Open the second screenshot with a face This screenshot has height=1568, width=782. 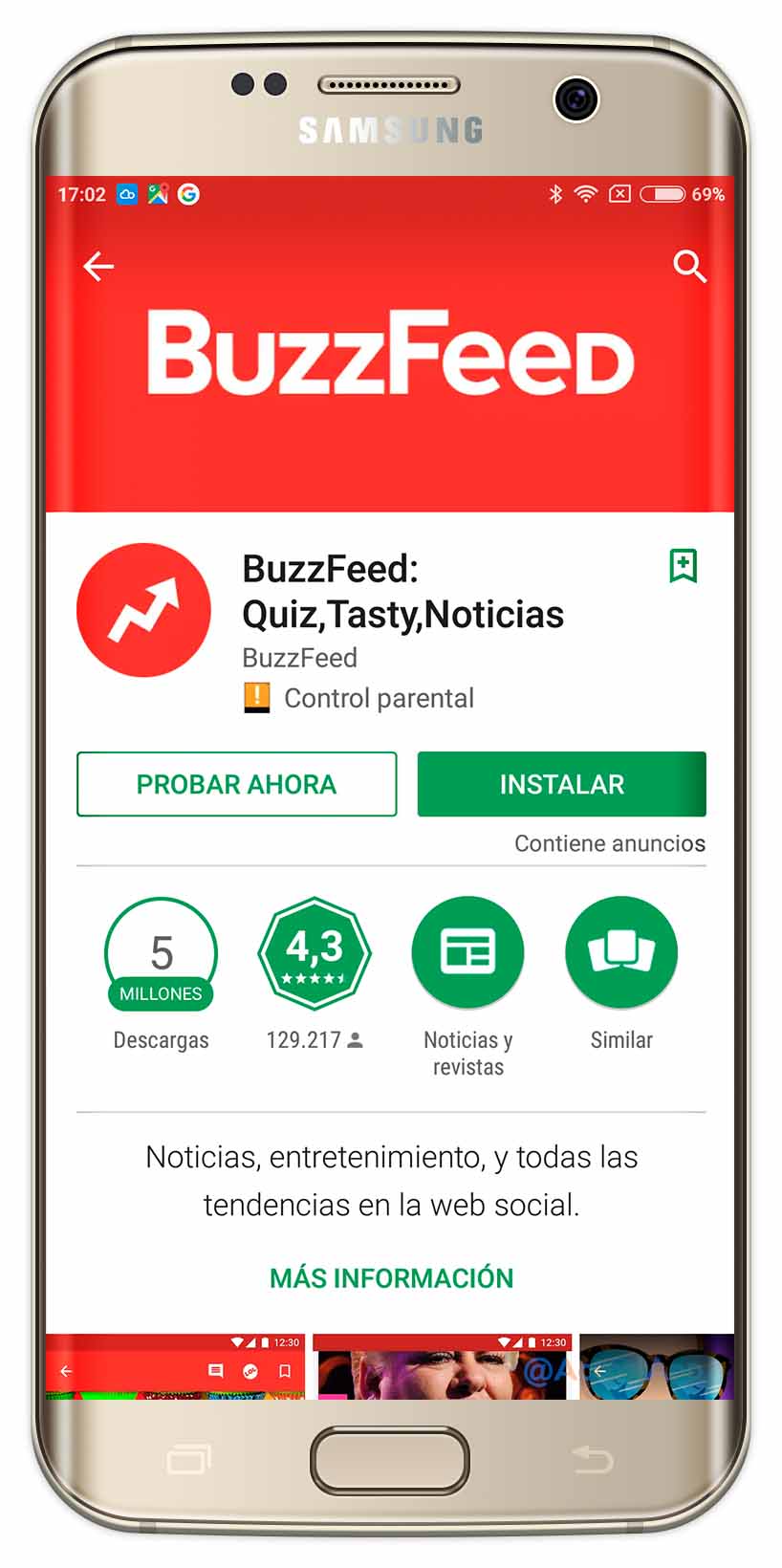[443, 1367]
